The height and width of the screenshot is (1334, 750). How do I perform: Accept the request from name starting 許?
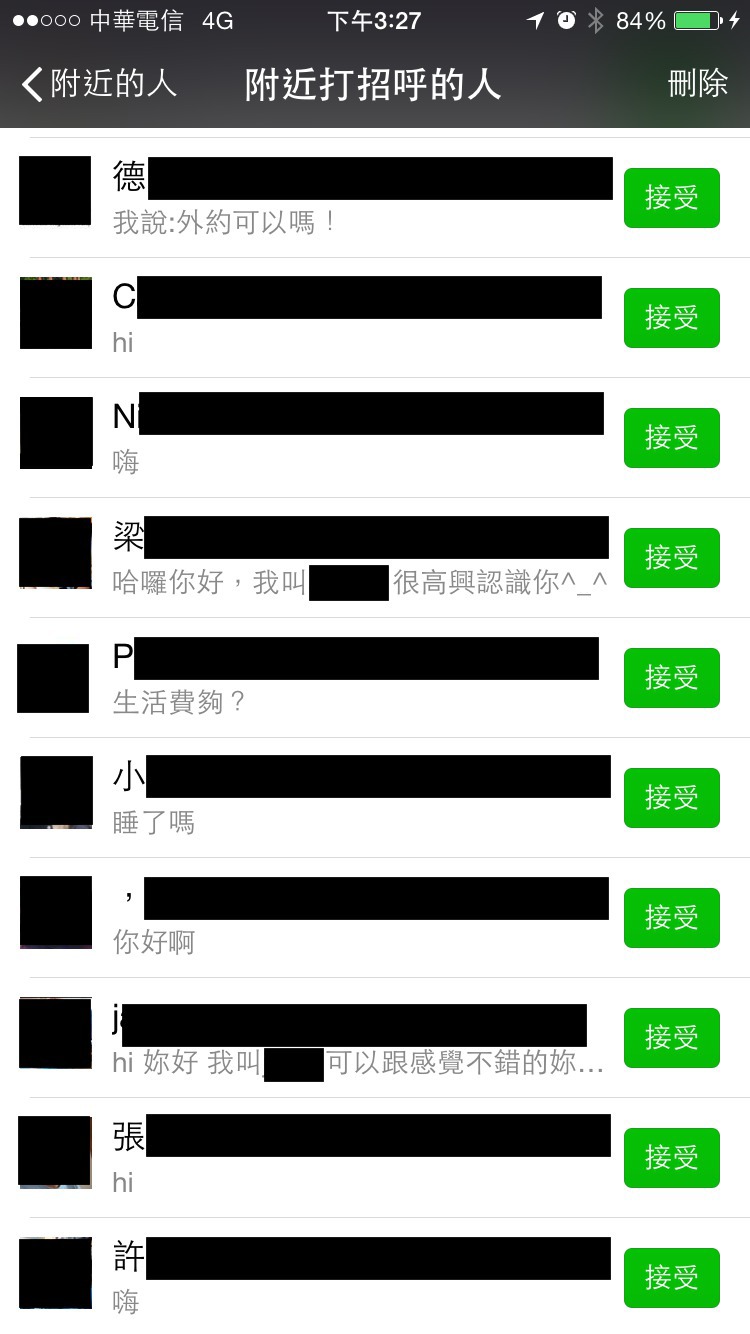click(x=671, y=1278)
